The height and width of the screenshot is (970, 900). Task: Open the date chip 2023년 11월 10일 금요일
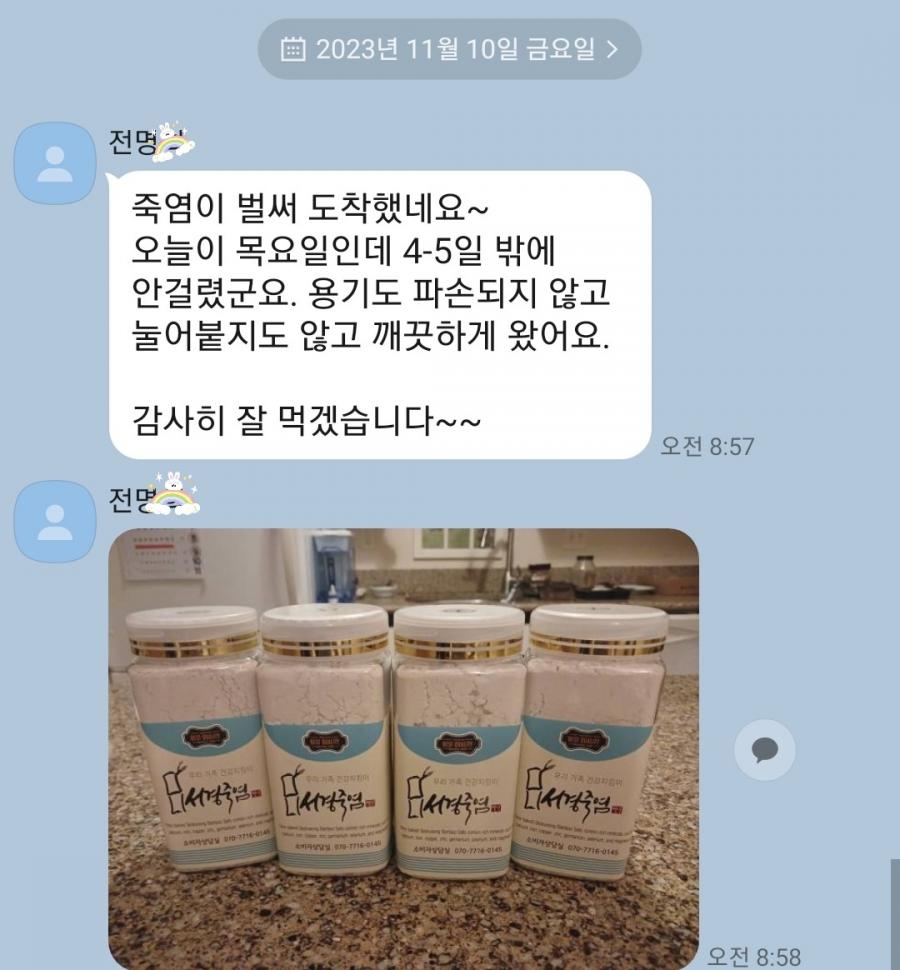point(449,49)
